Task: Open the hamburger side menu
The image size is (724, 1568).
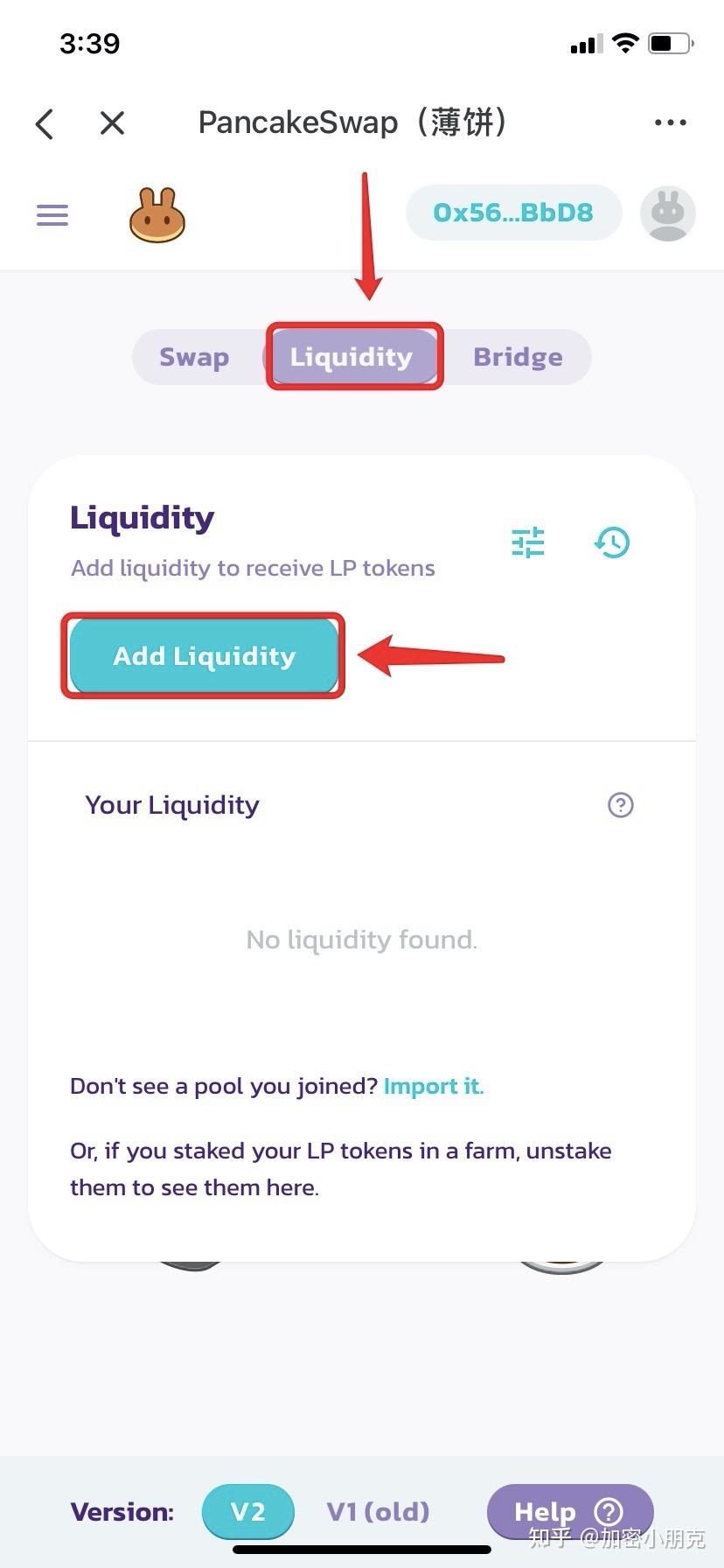Action: tap(52, 214)
